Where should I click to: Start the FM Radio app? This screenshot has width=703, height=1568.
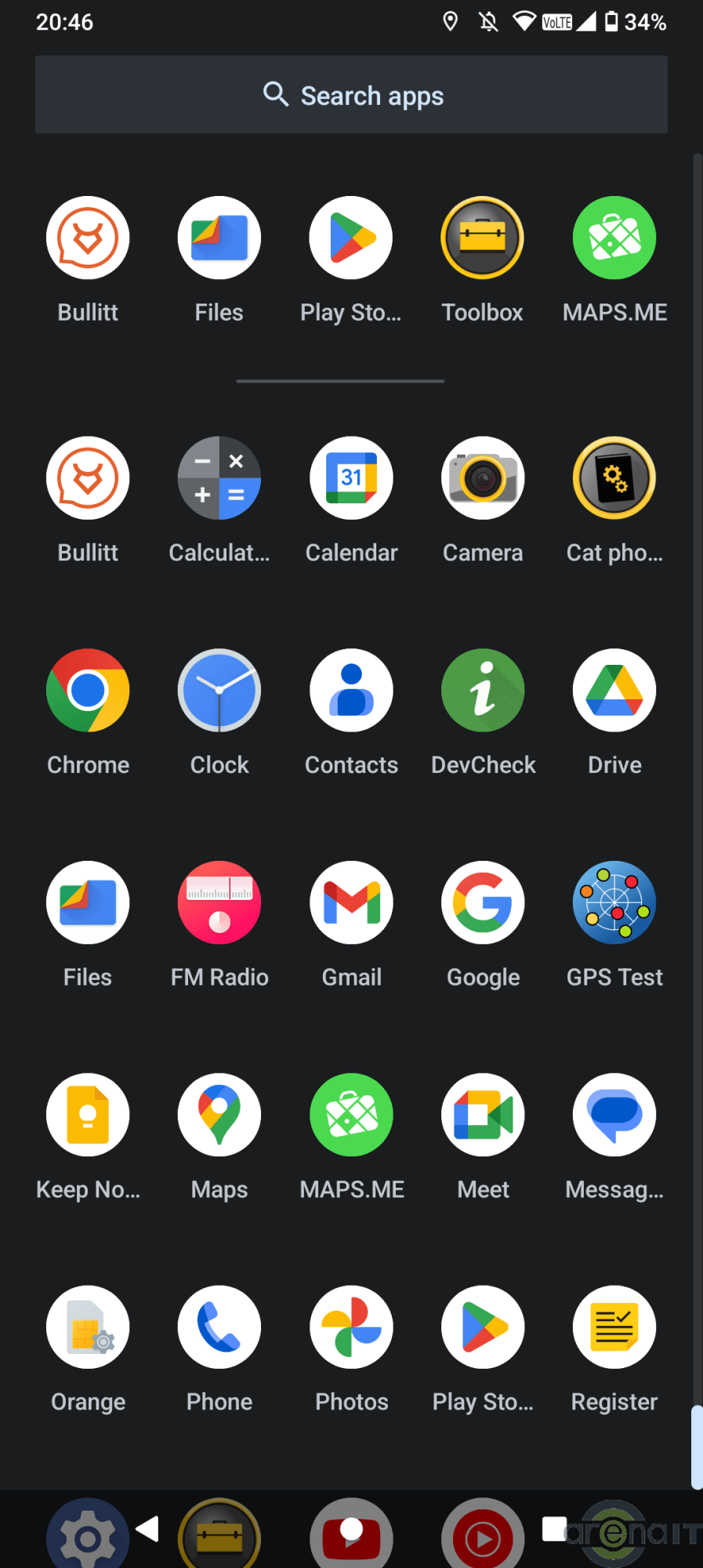coord(219,903)
